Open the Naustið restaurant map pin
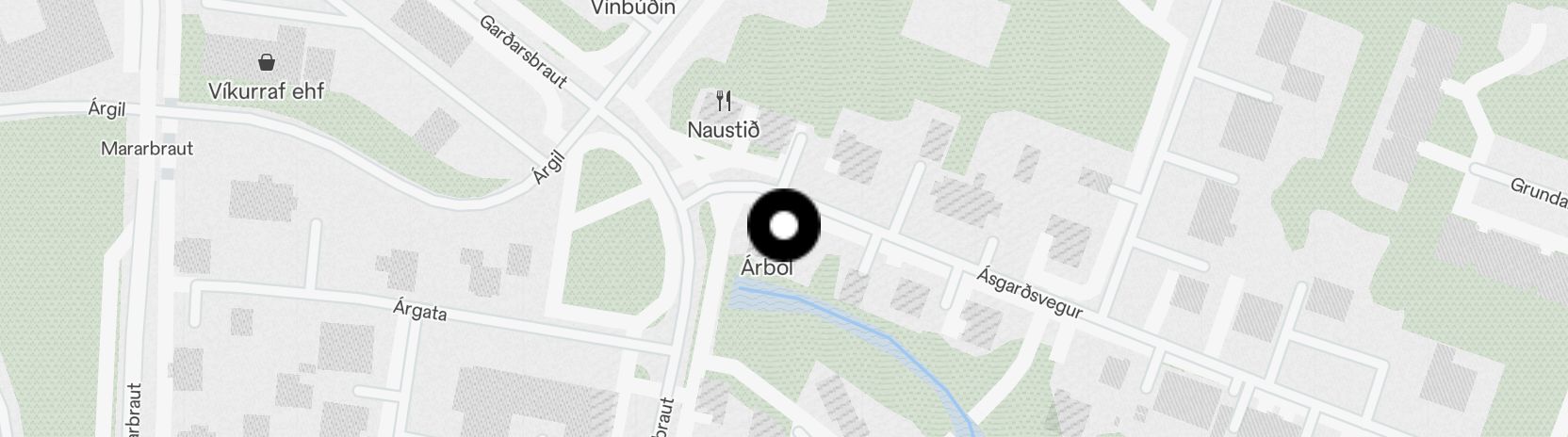The image size is (1568, 437). pyautogui.click(x=724, y=101)
